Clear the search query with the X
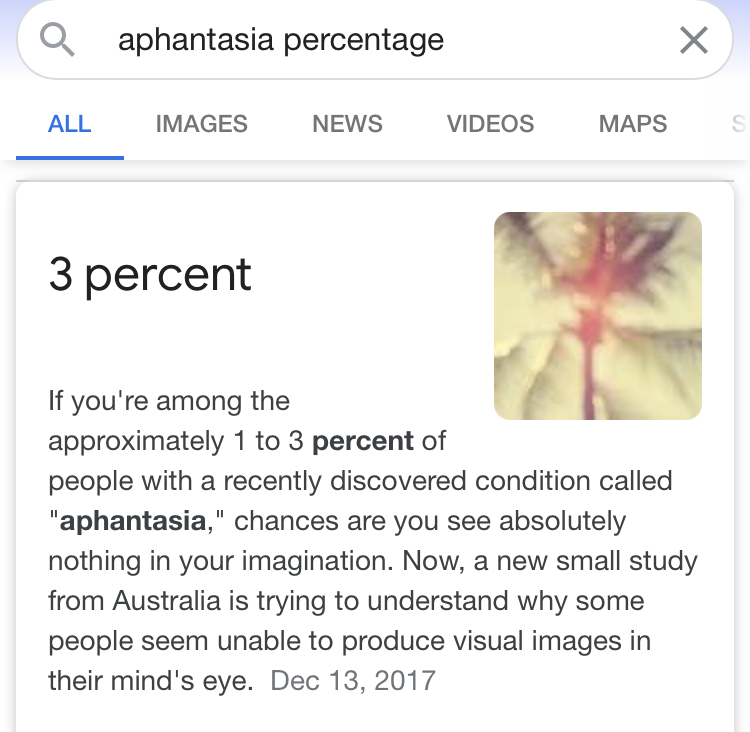The width and height of the screenshot is (750, 732). click(693, 40)
